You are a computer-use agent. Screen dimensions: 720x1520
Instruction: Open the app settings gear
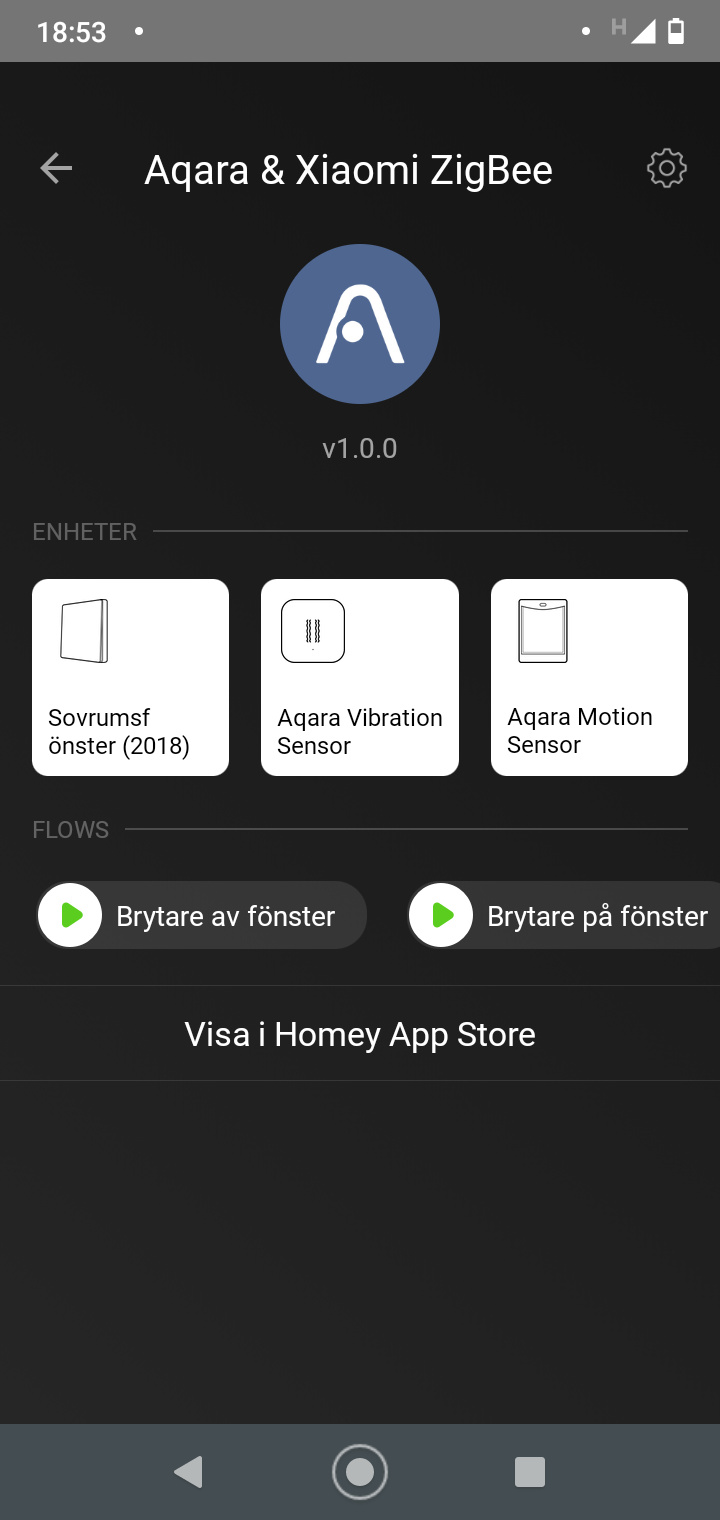click(667, 169)
